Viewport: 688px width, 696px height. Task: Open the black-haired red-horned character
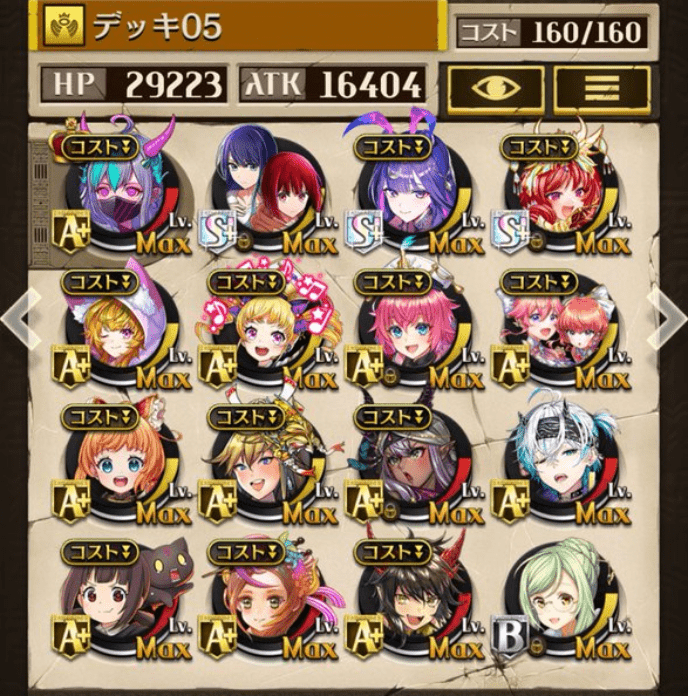(x=412, y=598)
